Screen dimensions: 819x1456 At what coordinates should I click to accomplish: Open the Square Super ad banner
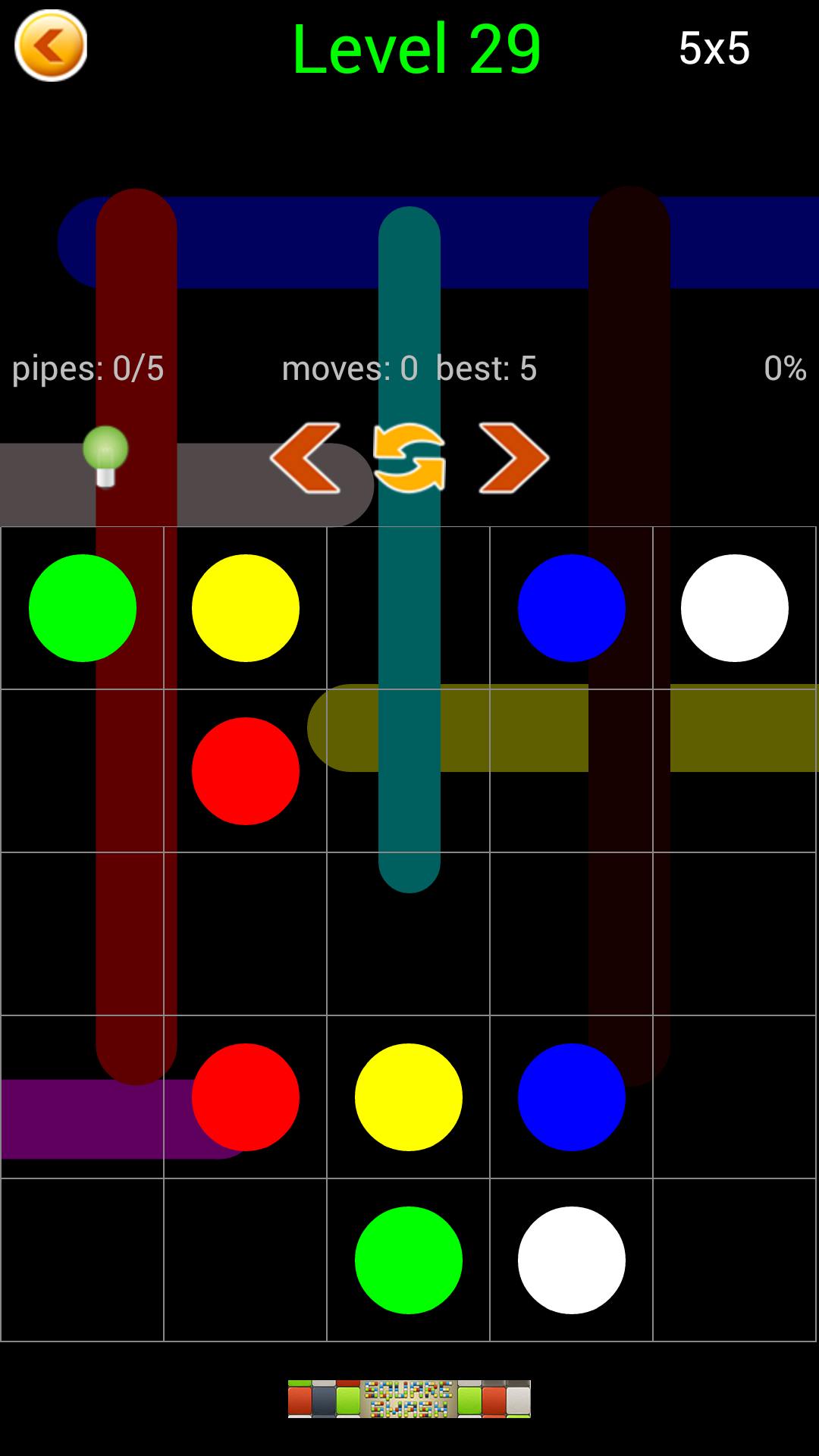[x=409, y=1398]
